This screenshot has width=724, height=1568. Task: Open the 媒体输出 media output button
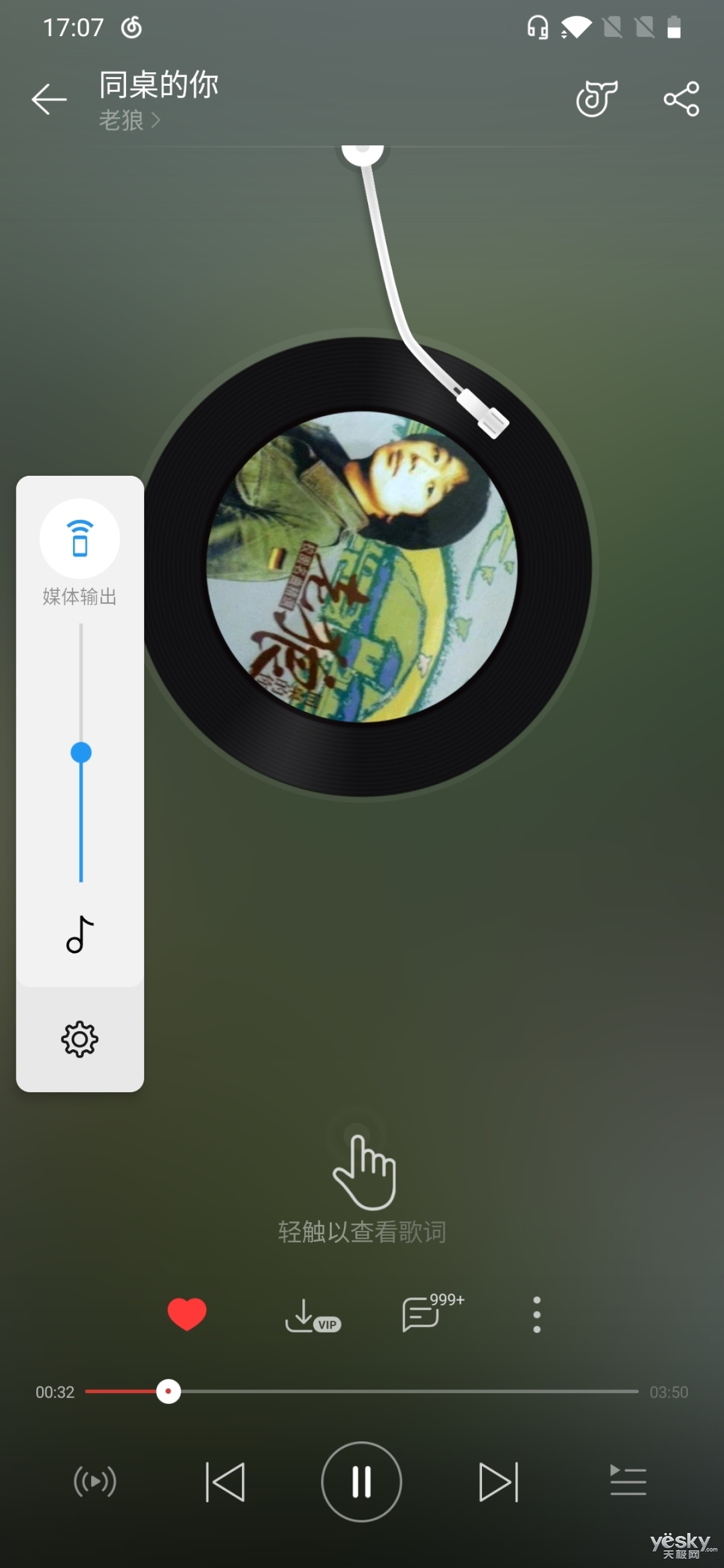pos(80,539)
